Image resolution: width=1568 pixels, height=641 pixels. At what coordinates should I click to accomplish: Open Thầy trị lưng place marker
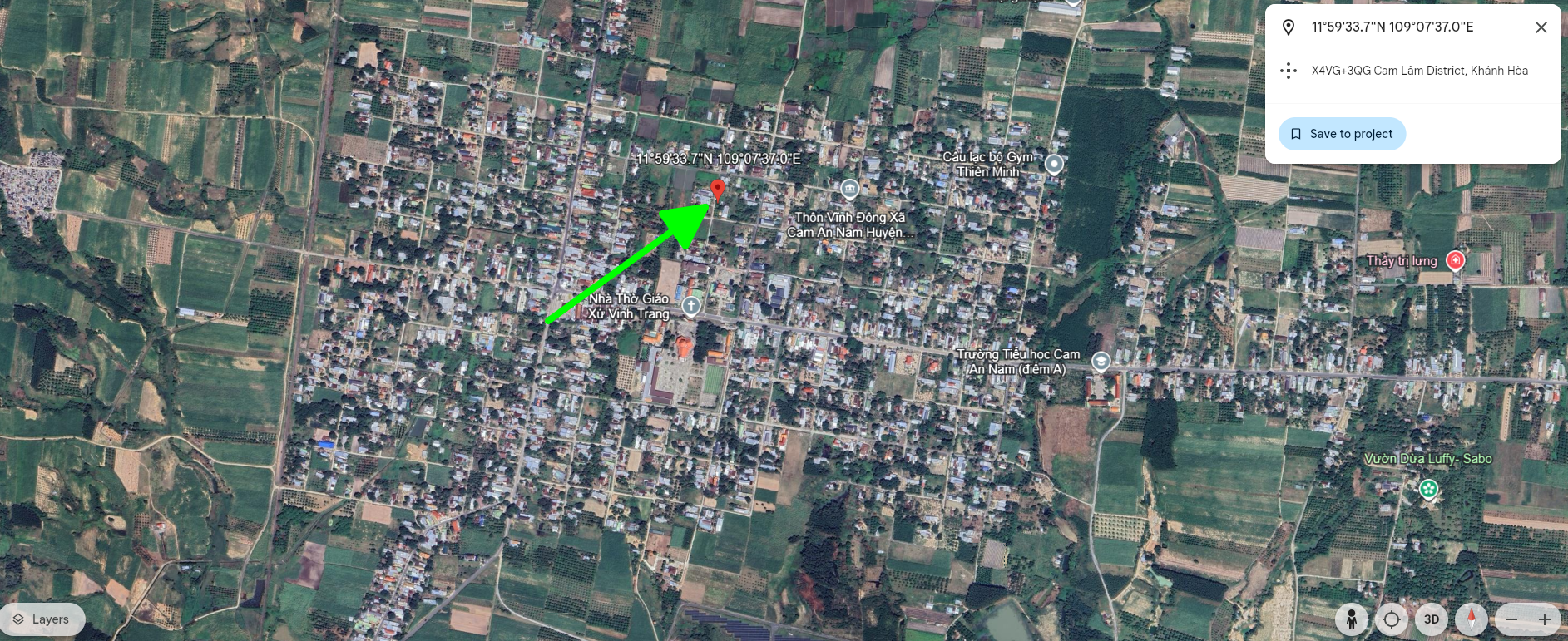pos(1455,261)
